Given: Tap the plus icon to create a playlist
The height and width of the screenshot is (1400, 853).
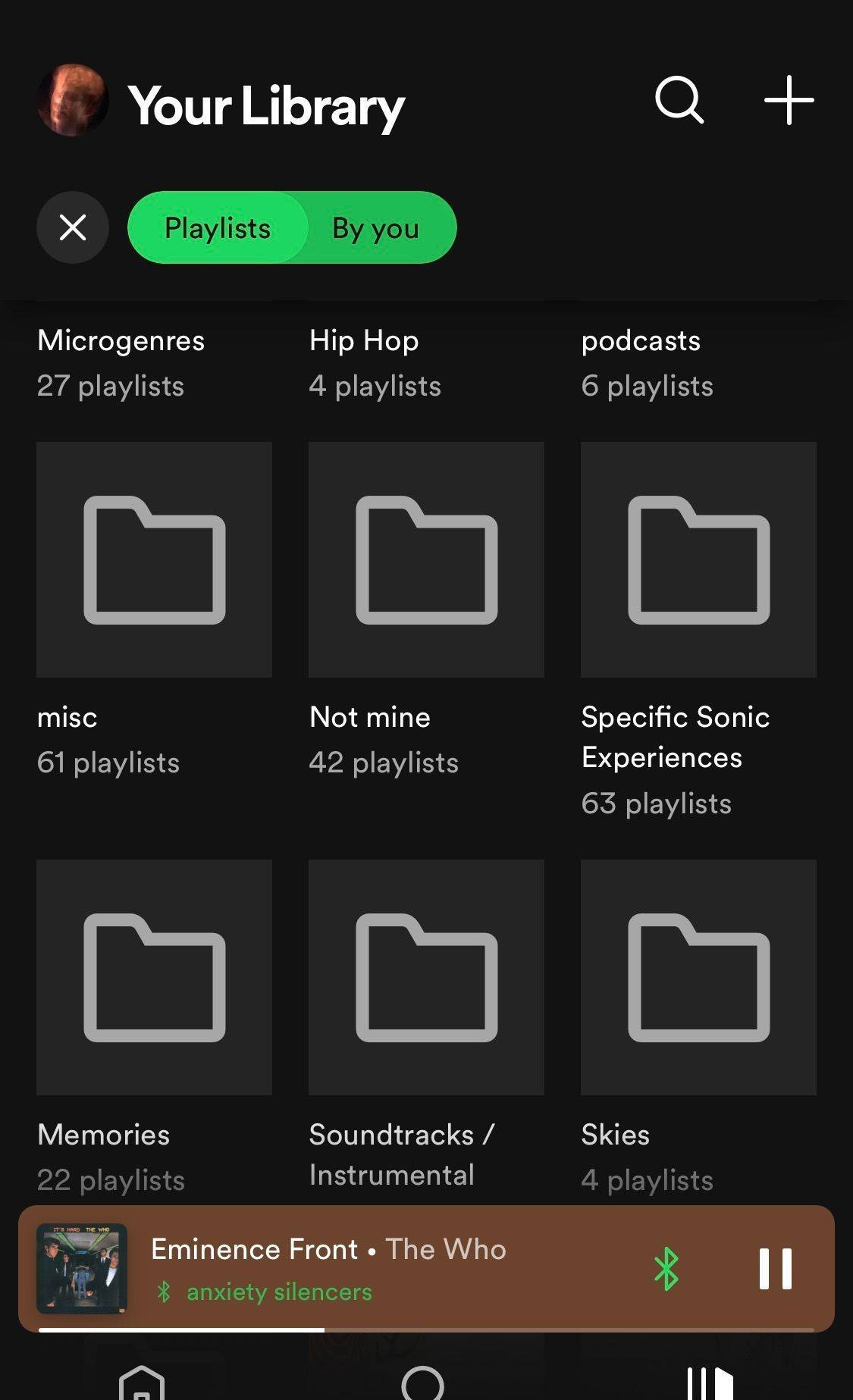Looking at the screenshot, I should 789,99.
